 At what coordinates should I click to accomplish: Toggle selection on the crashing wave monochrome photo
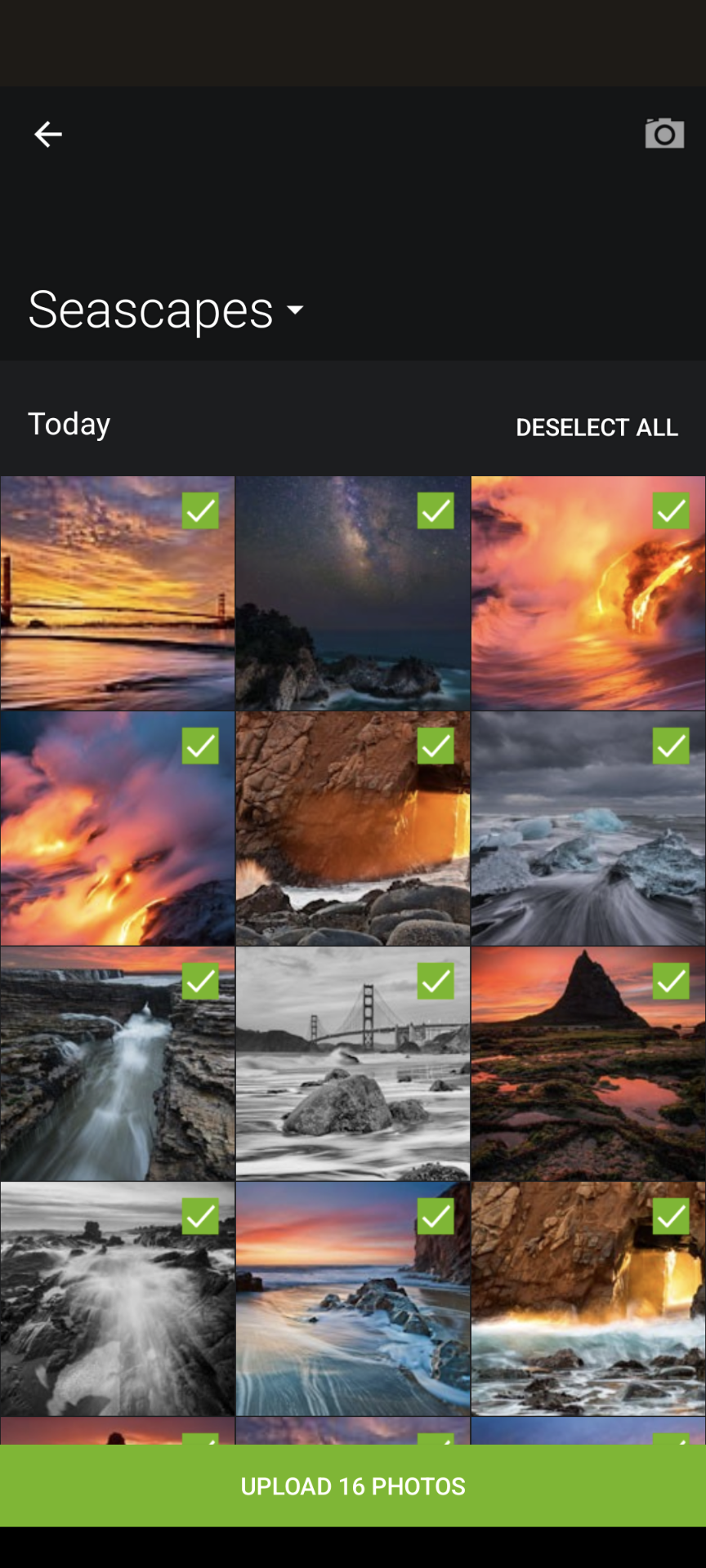click(200, 1216)
